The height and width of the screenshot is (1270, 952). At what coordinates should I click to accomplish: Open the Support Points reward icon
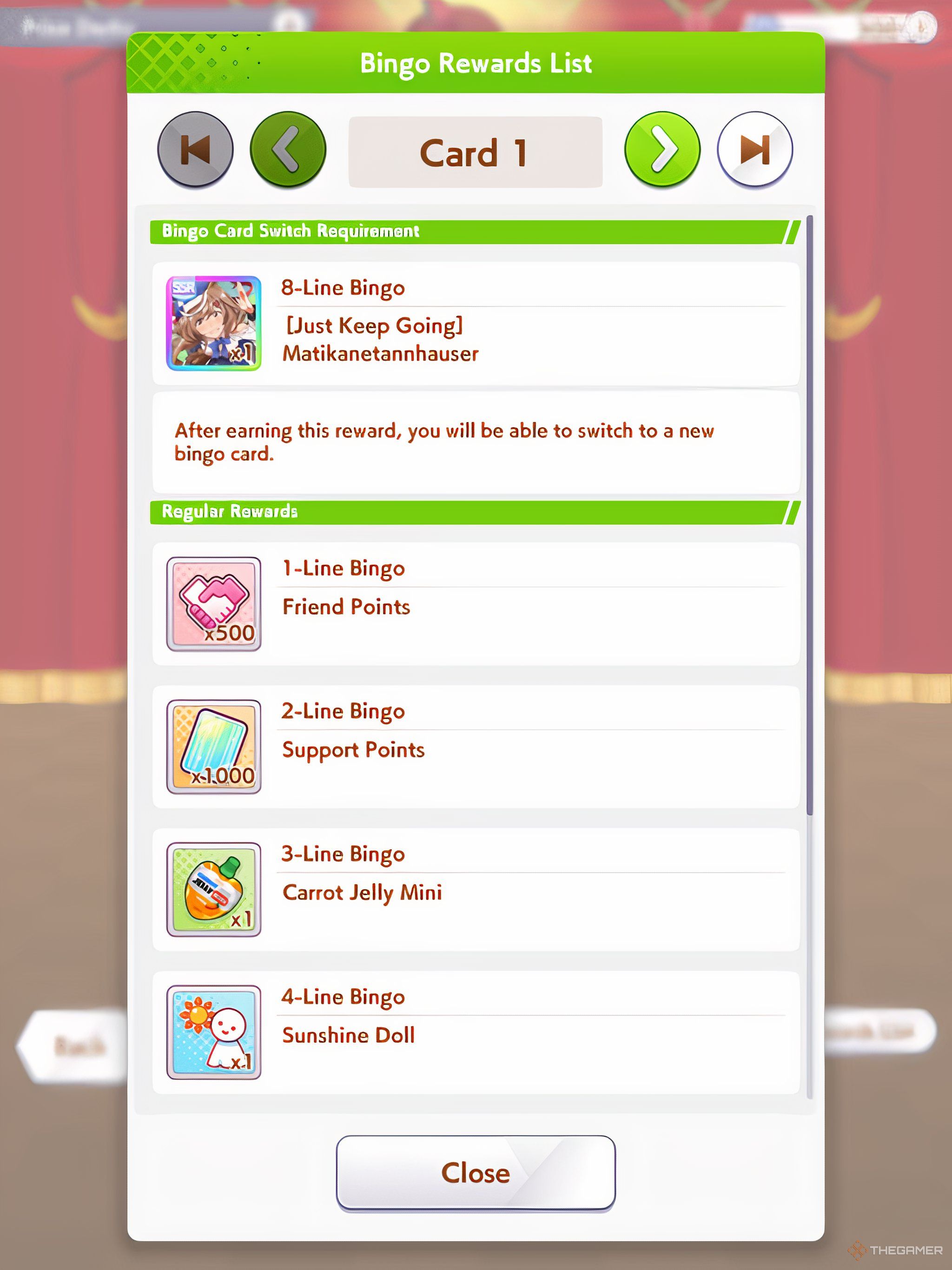[x=214, y=747]
